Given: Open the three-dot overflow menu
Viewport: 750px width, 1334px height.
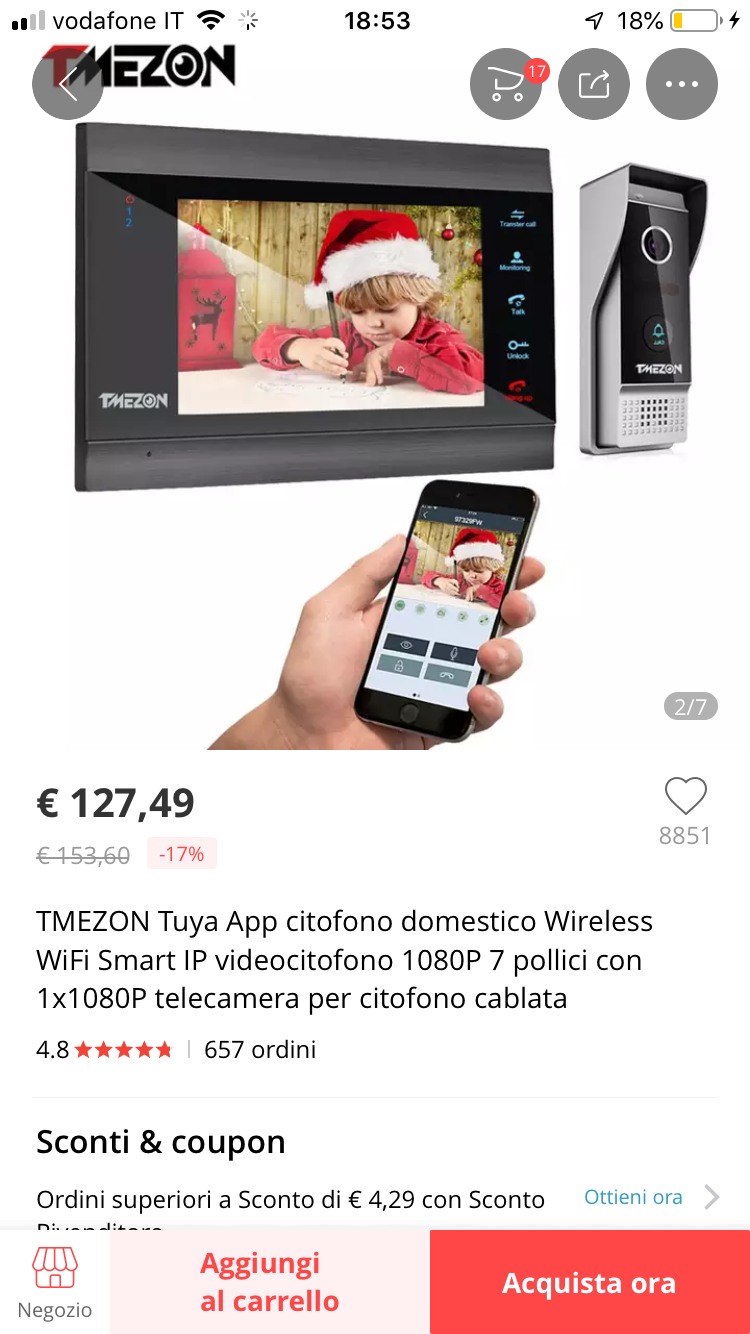Looking at the screenshot, I should pos(682,84).
